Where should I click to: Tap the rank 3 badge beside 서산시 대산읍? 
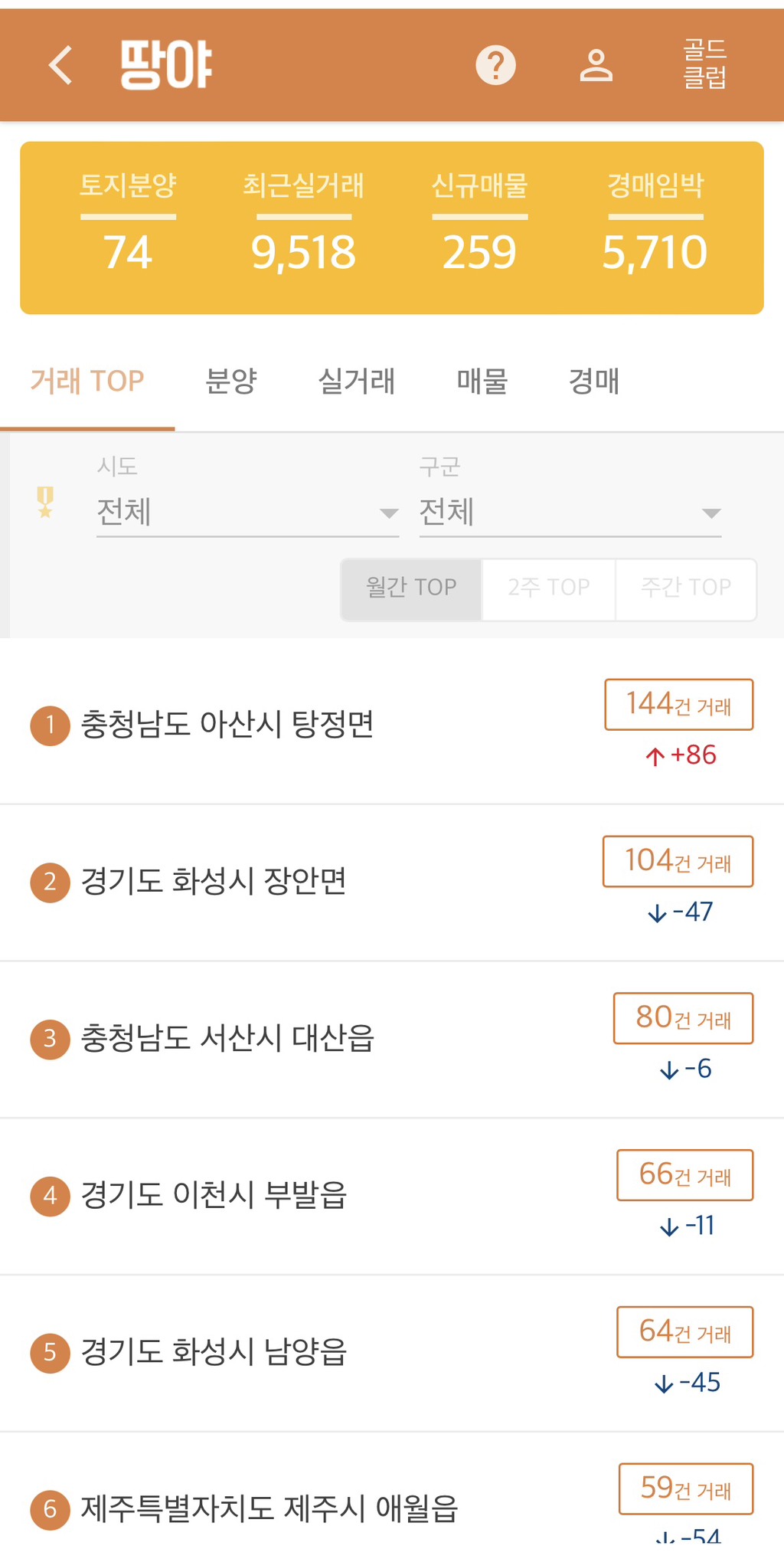[x=49, y=1040]
